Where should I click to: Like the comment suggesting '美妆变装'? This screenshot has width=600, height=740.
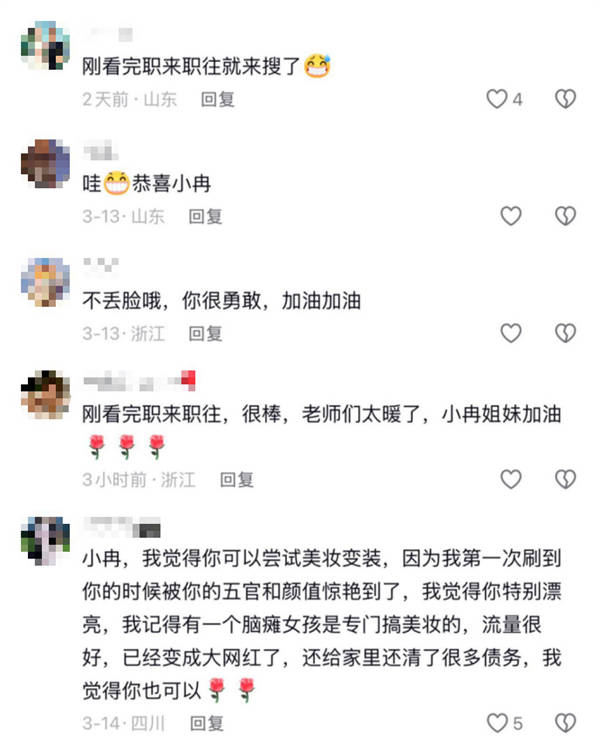point(497,722)
